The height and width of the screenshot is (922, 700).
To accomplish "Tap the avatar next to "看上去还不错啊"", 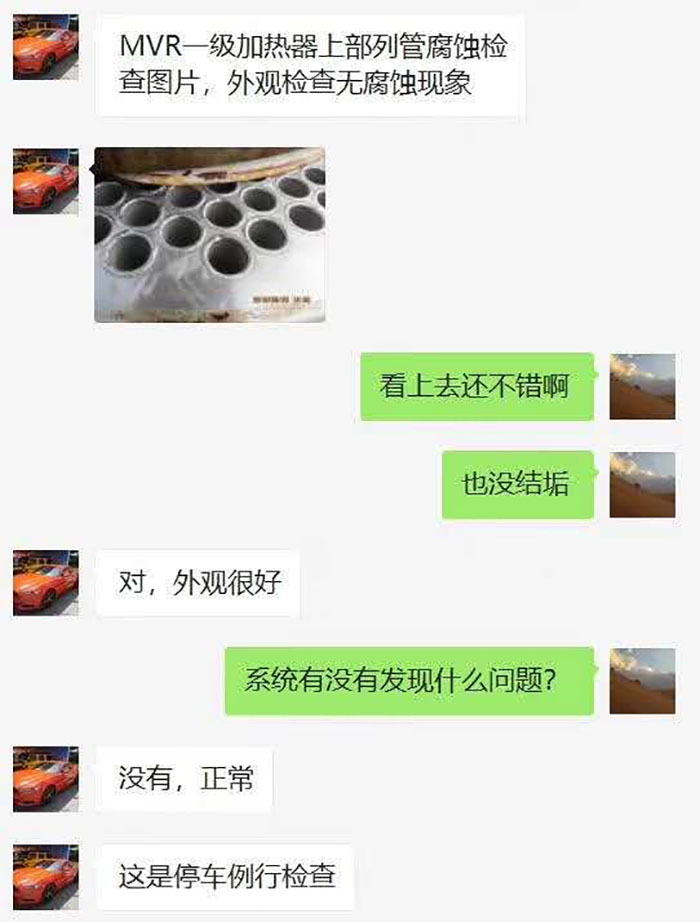I will (x=642, y=386).
